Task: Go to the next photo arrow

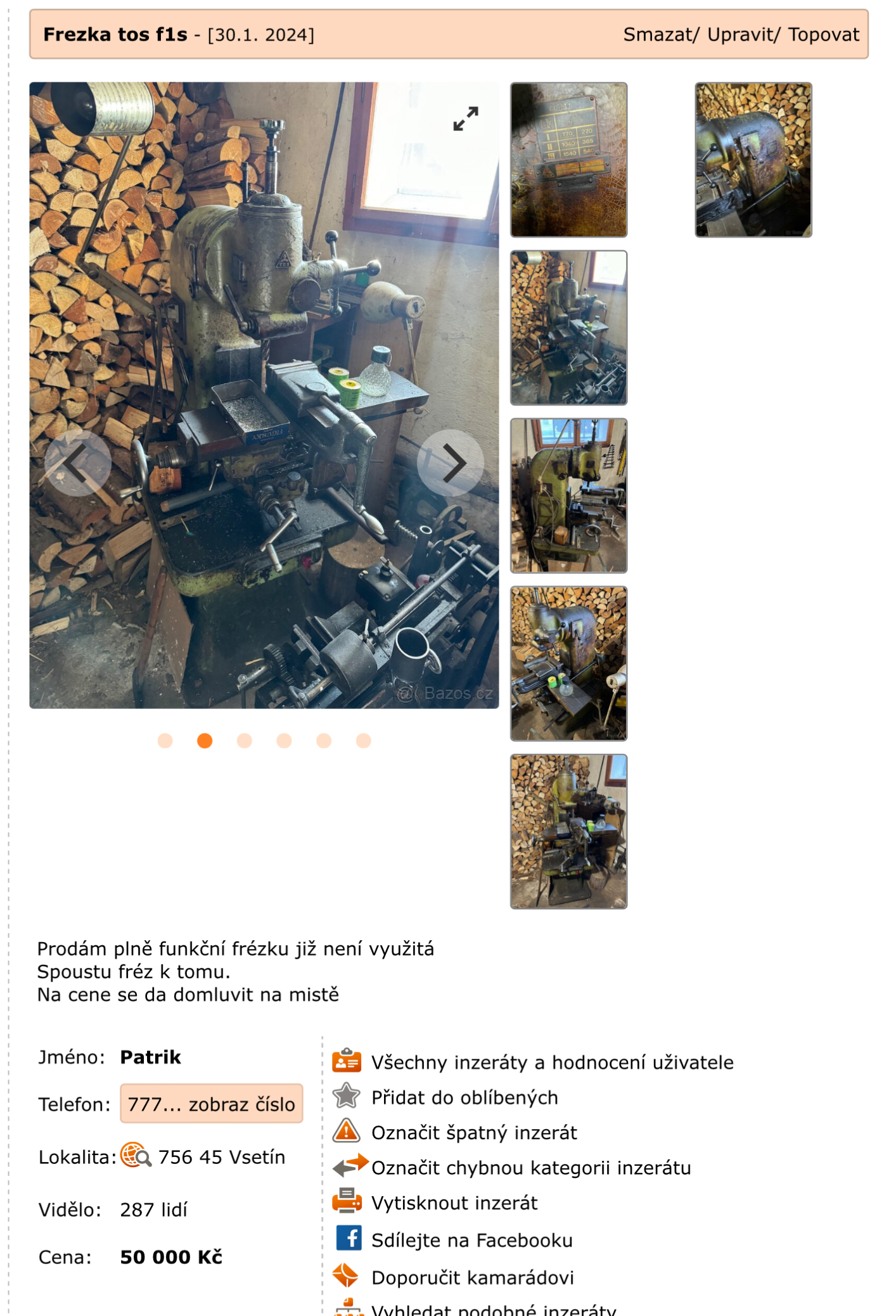Action: (x=451, y=463)
